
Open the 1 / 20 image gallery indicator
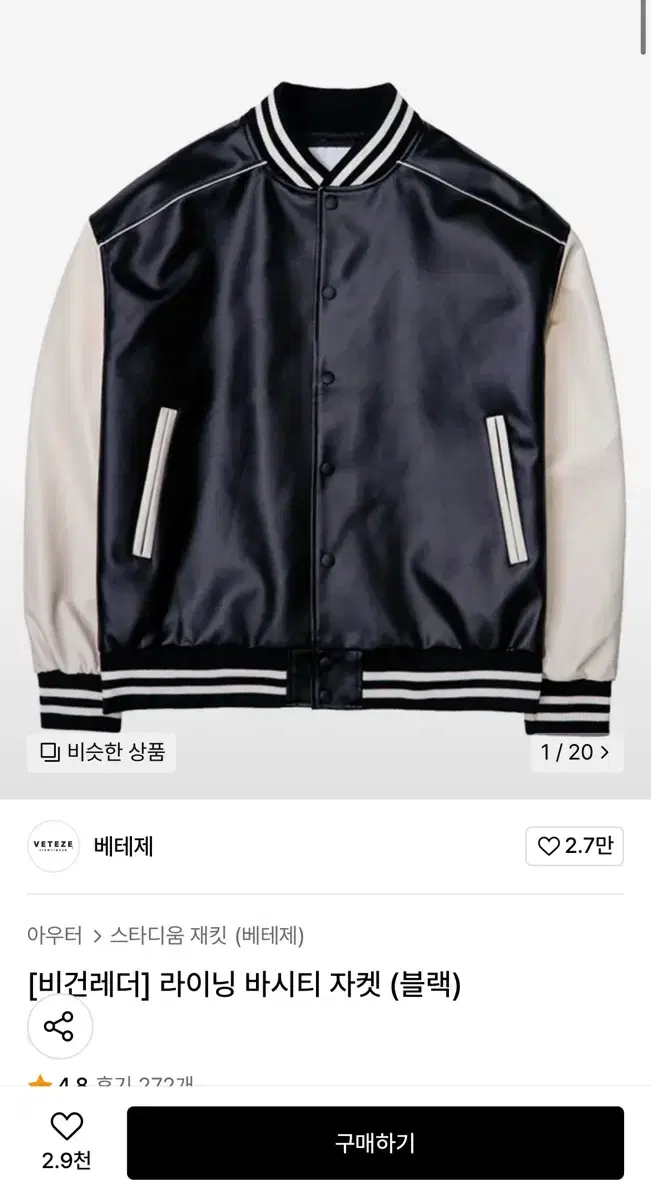point(575,752)
